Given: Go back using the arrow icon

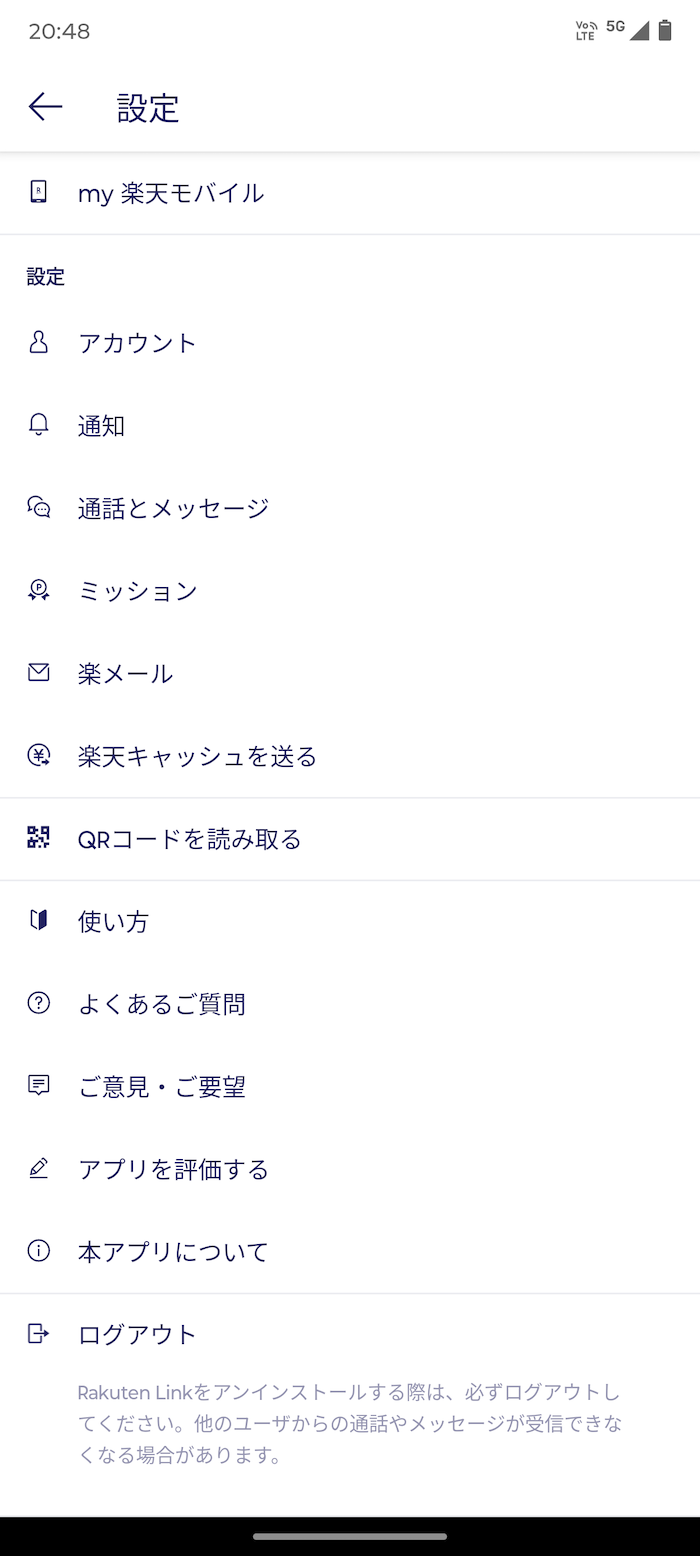Looking at the screenshot, I should click(x=45, y=107).
